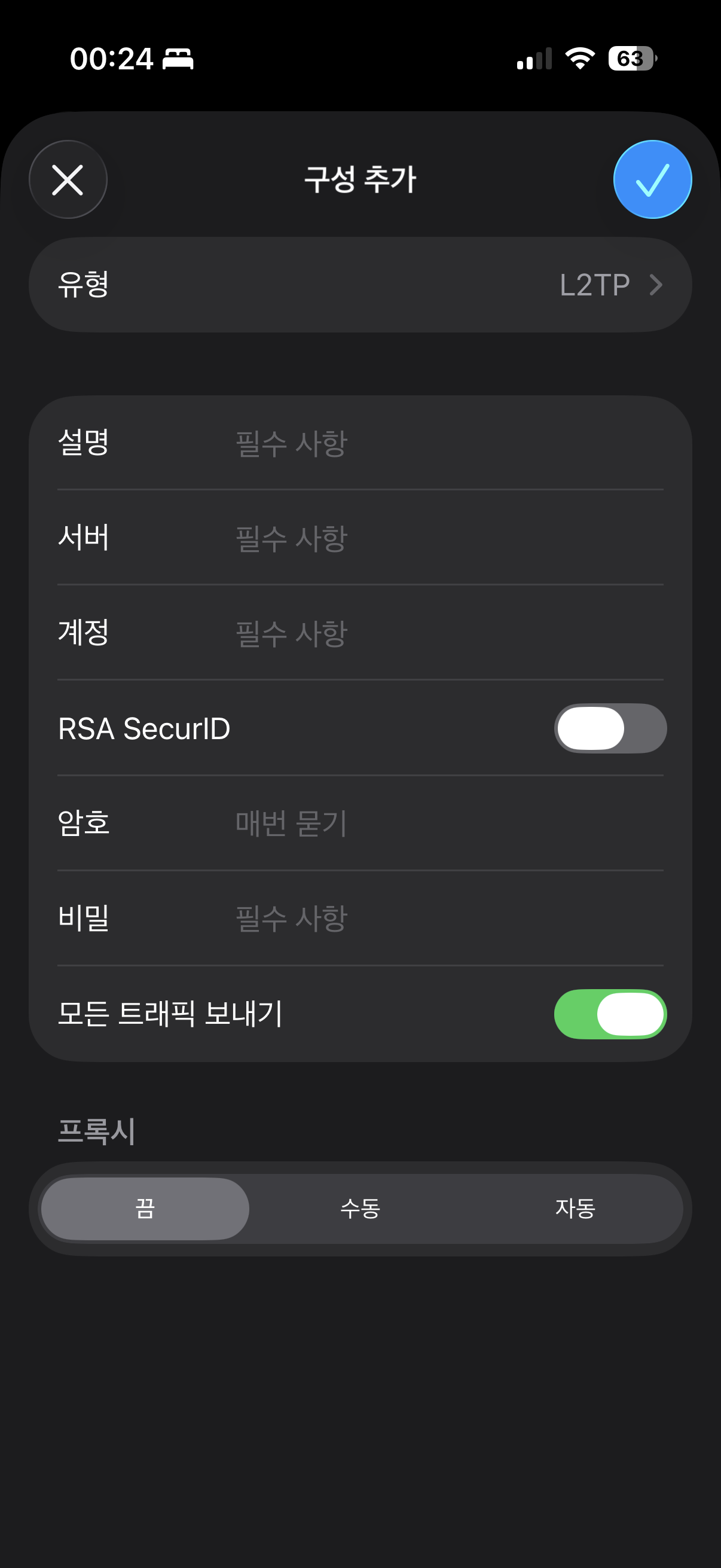This screenshot has height=1568, width=721.
Task: Open the VPN type picker row
Action: 360,284
